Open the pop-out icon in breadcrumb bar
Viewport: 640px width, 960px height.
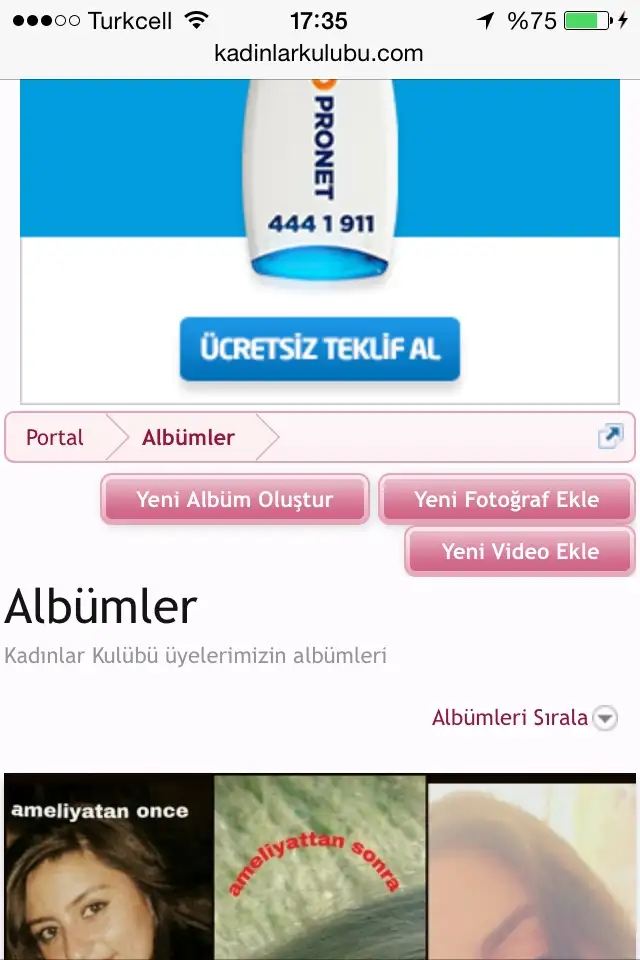[609, 437]
